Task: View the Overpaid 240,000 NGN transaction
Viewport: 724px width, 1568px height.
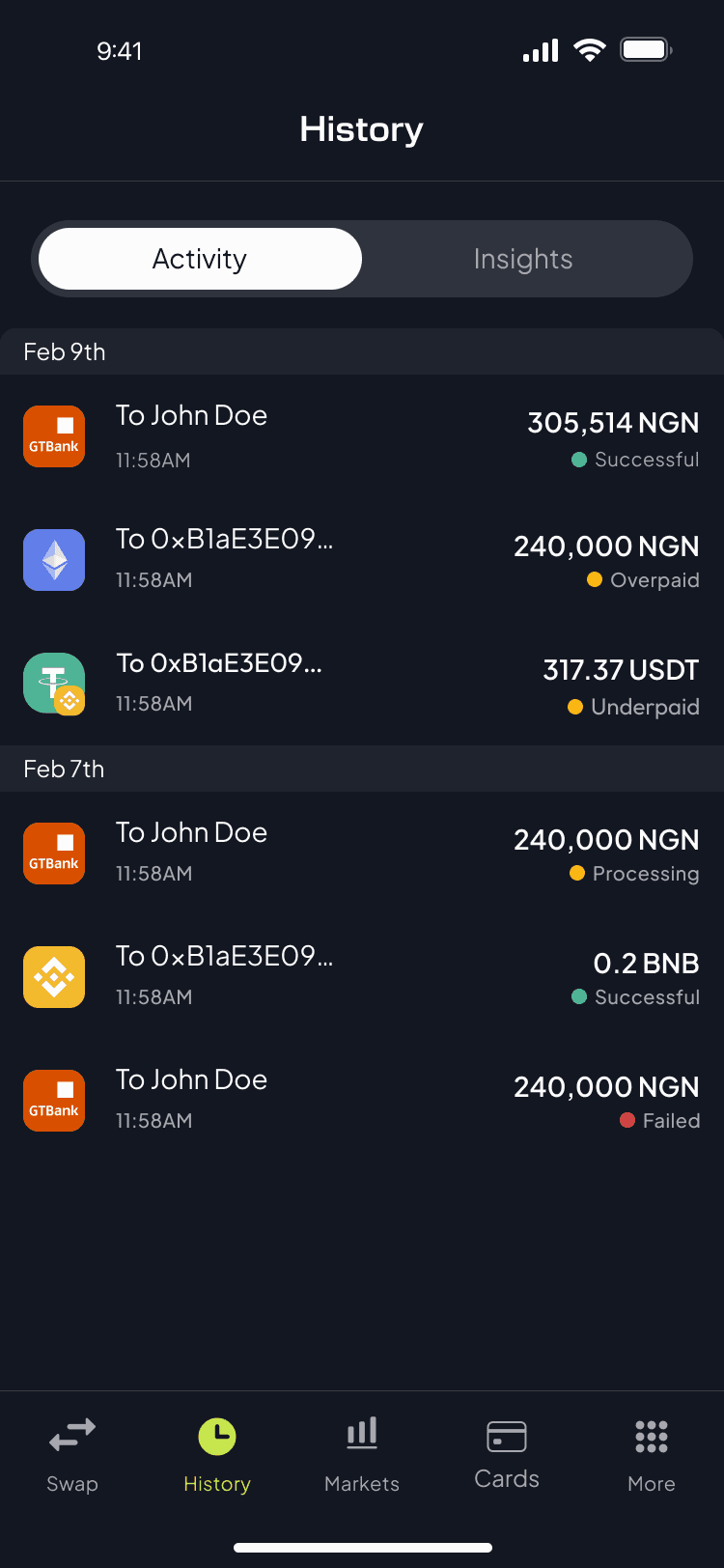Action: coord(361,560)
